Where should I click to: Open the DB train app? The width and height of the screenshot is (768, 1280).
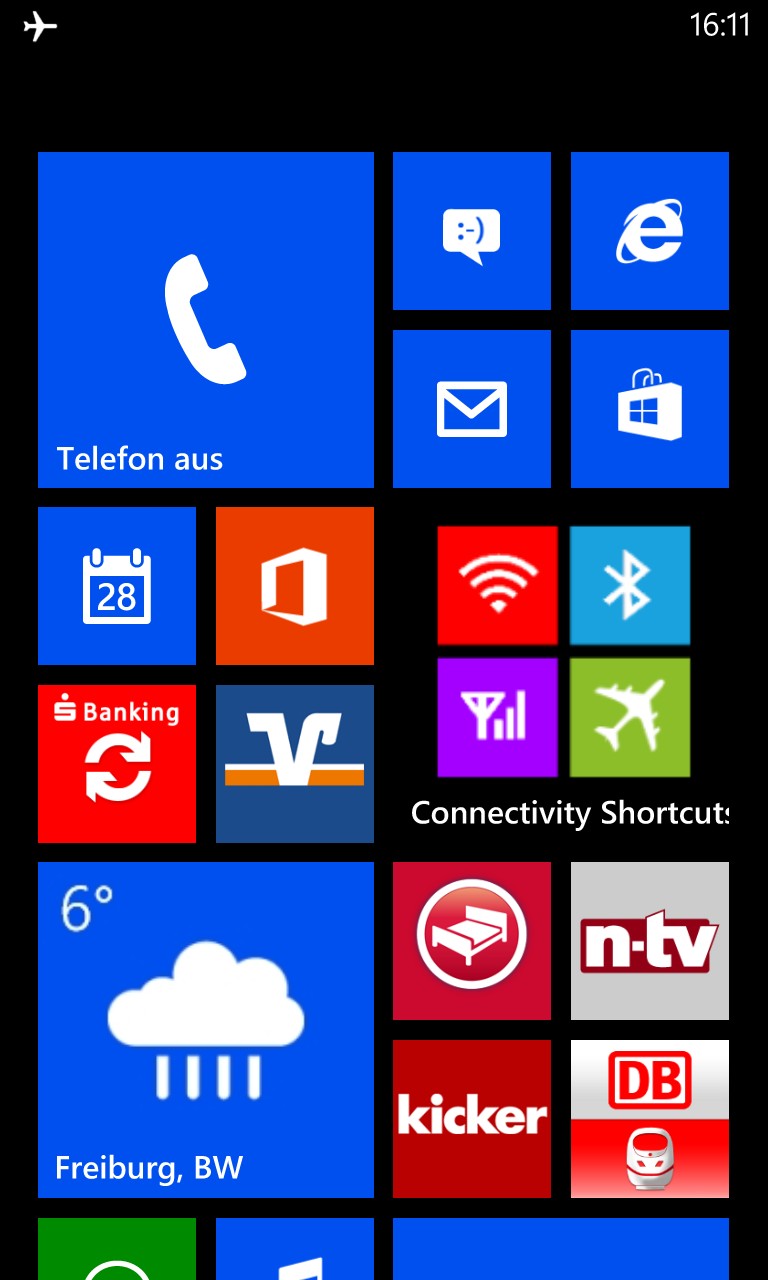click(x=650, y=1119)
